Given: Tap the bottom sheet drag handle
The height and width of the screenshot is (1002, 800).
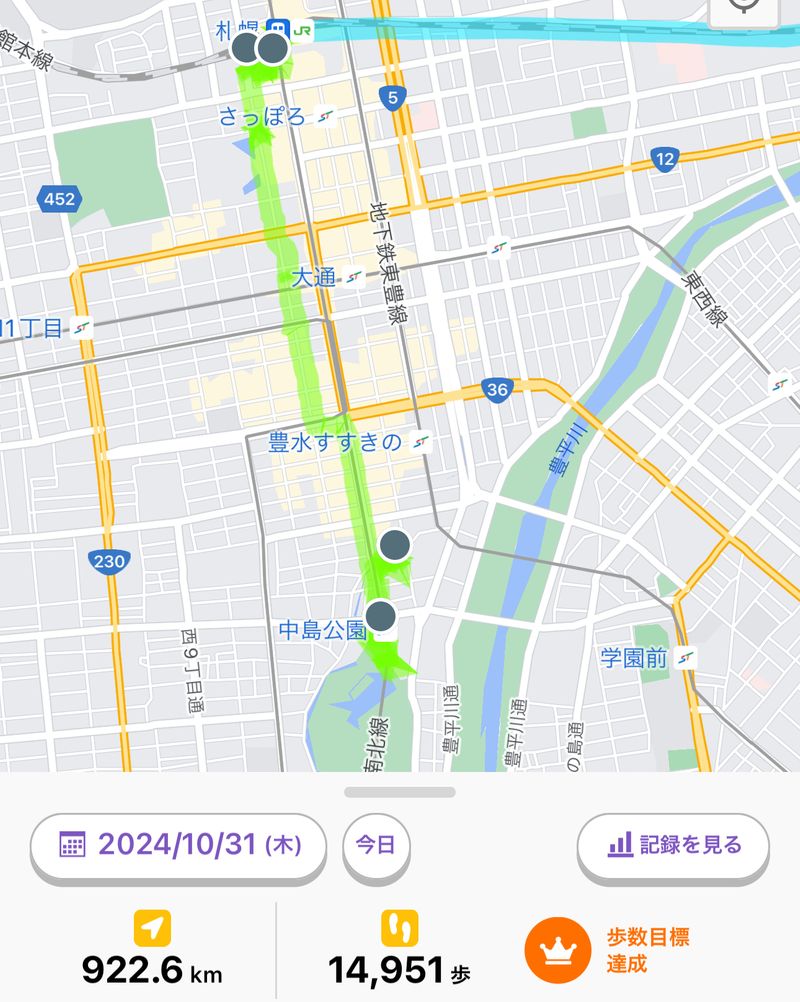Looking at the screenshot, I should pyautogui.click(x=400, y=792).
